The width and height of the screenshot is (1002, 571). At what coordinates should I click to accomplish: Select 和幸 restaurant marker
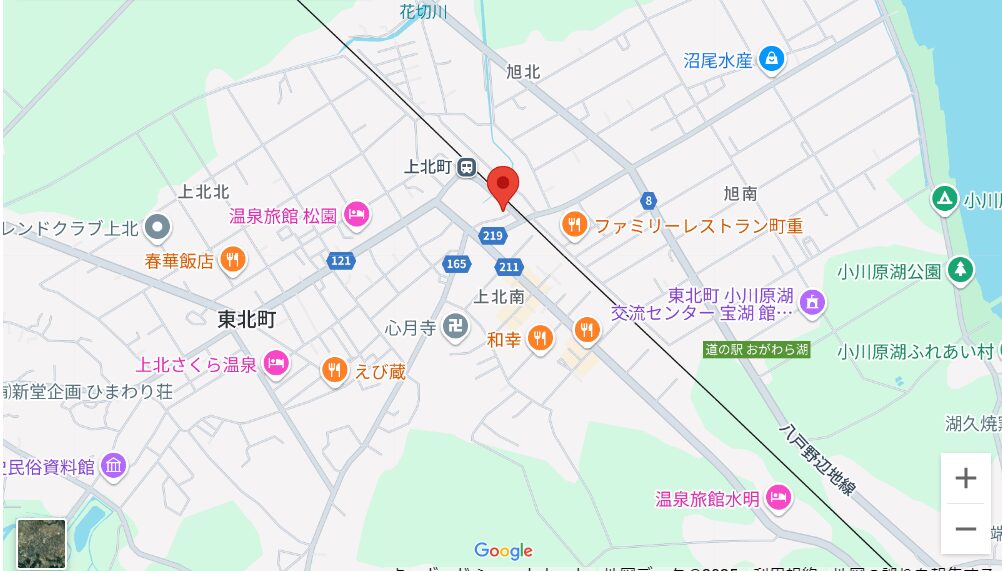540,339
